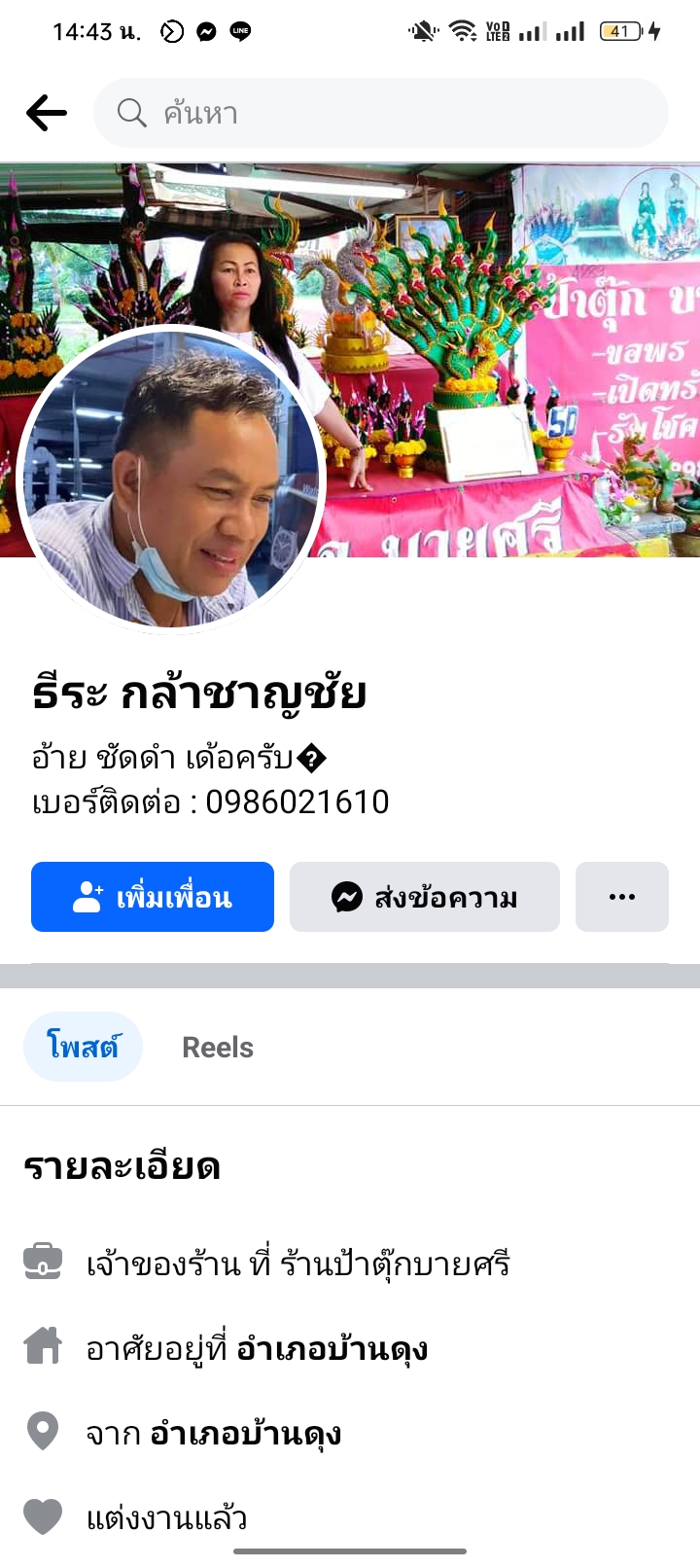This screenshot has width=700, height=1568.
Task: Open the three-dot more options button
Action: (622, 897)
